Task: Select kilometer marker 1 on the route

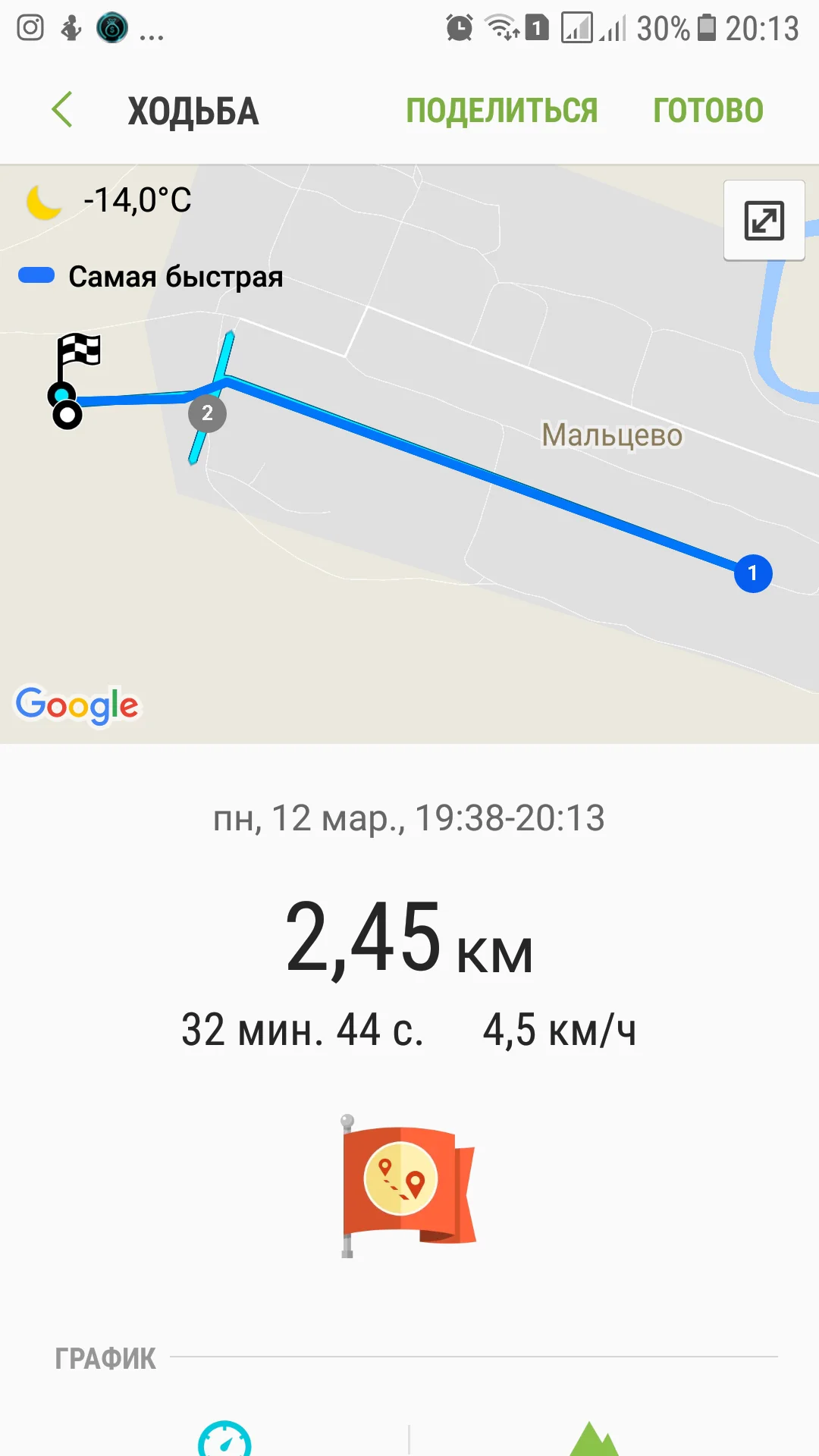Action: pyautogui.click(x=752, y=573)
